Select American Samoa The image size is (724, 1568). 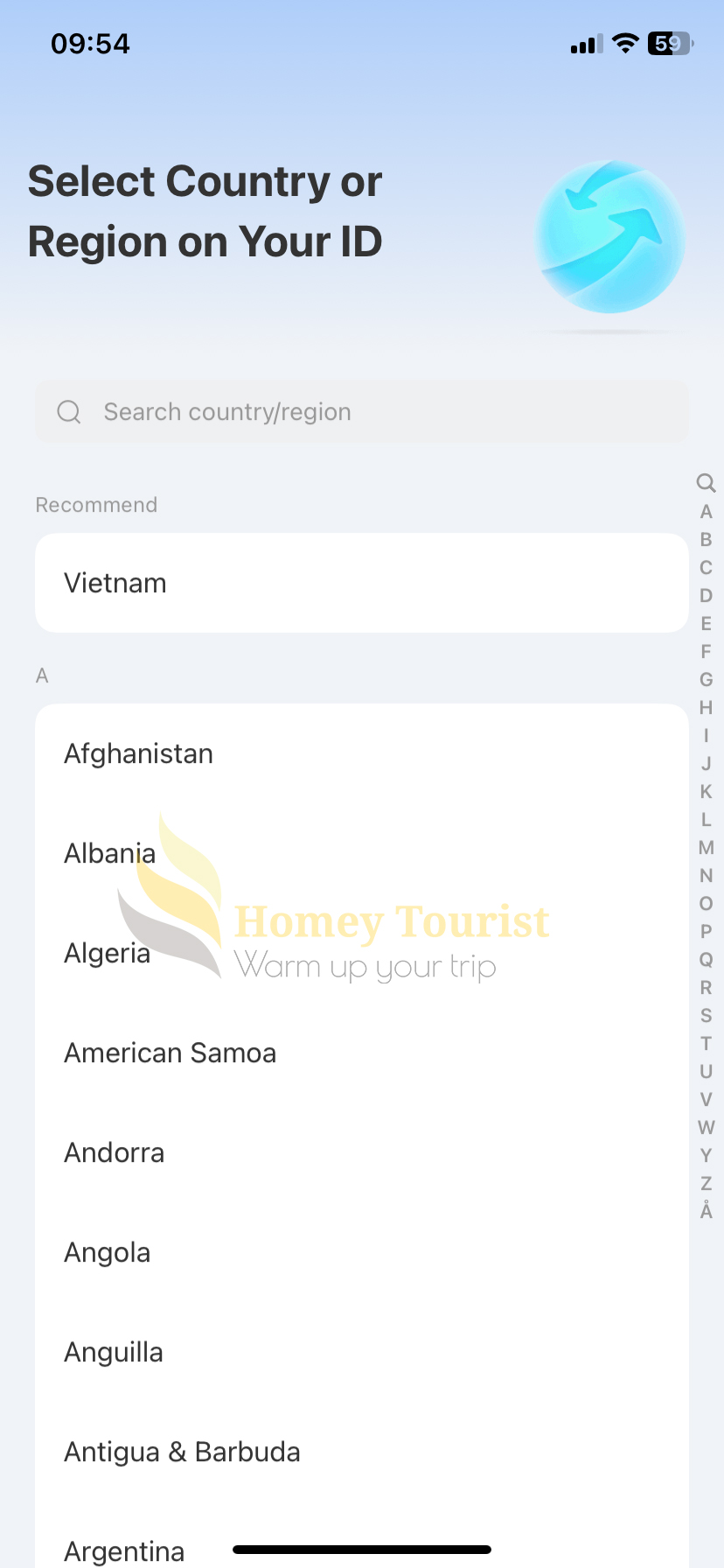pos(362,1053)
